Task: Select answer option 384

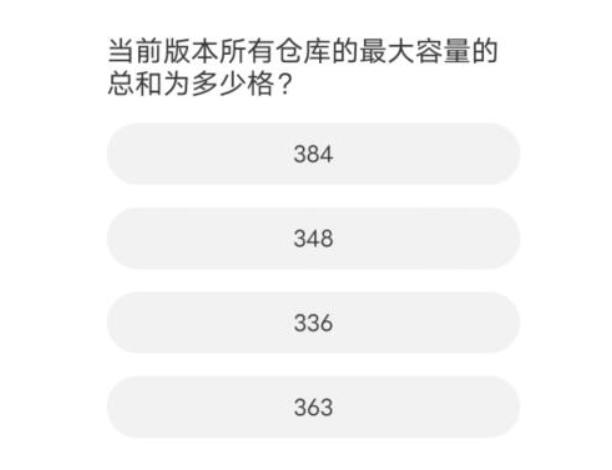Action: click(313, 155)
